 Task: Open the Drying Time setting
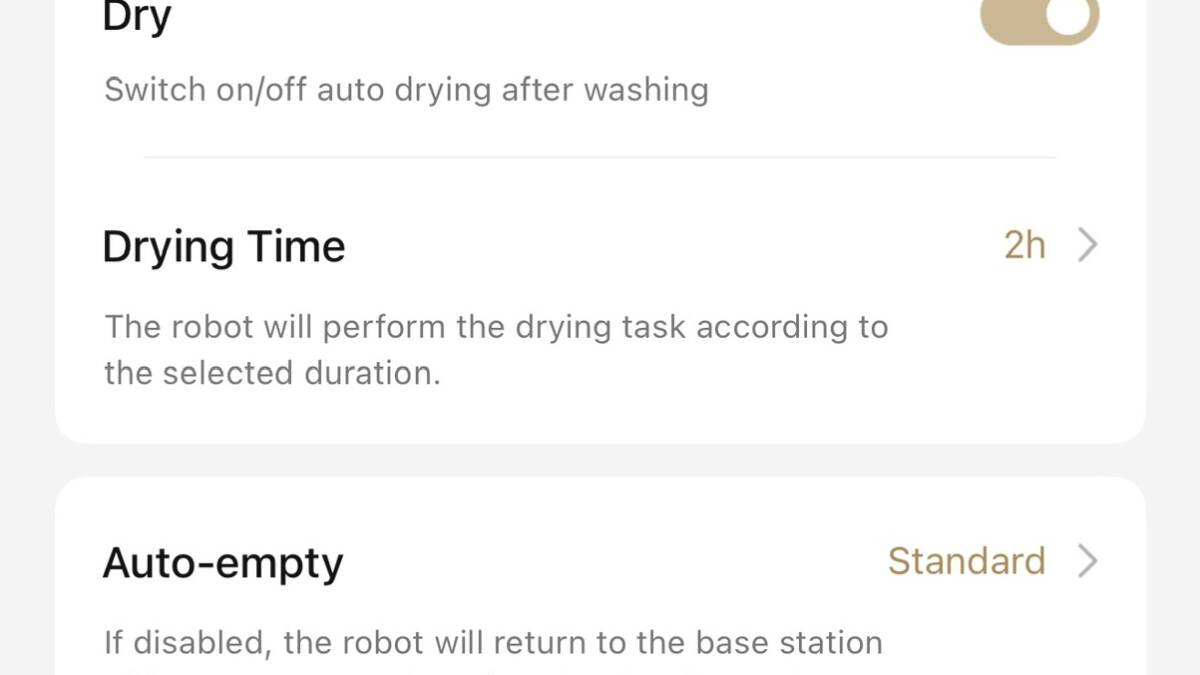pos(1050,245)
